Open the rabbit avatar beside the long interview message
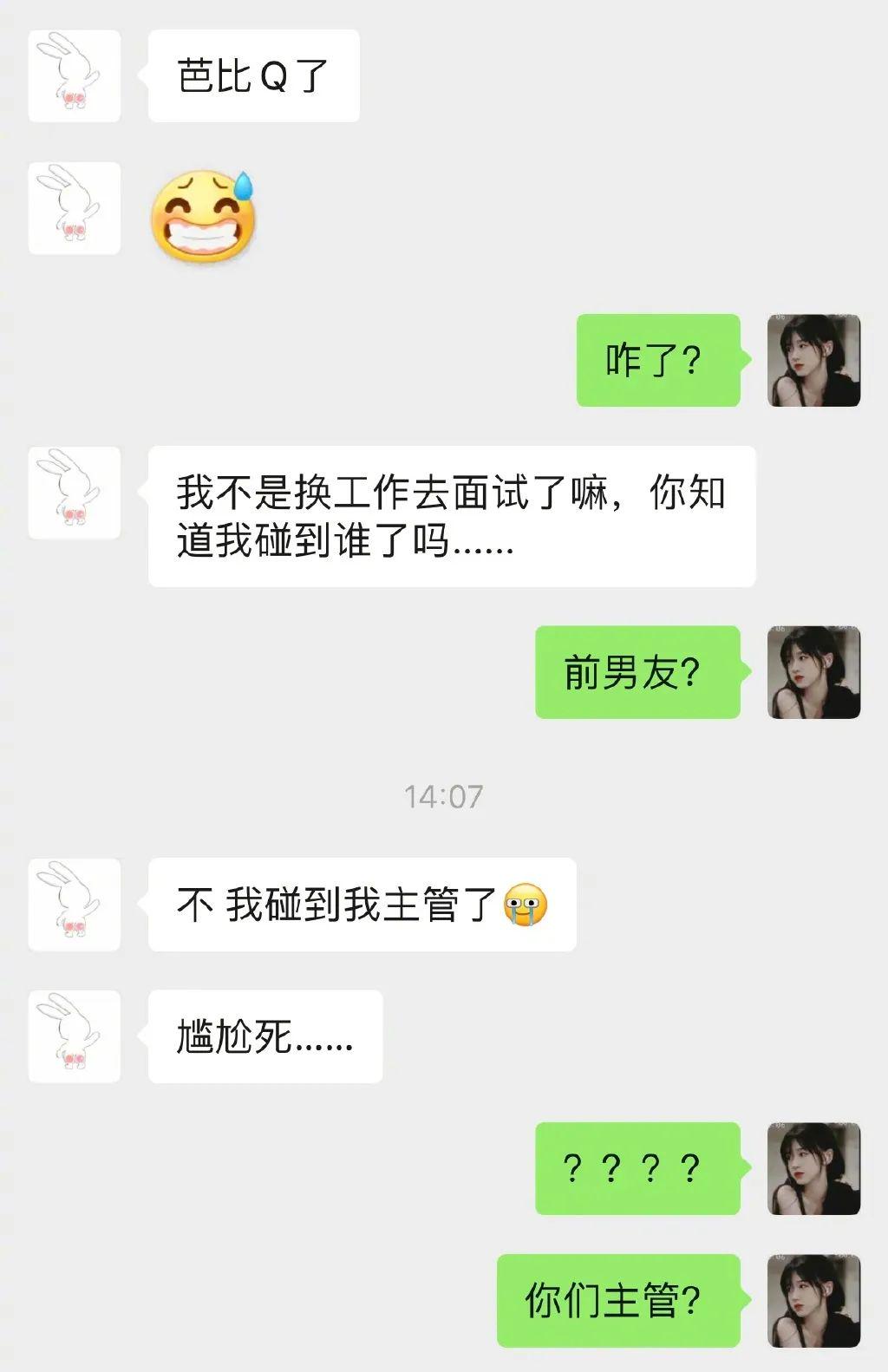This screenshot has height=1372, width=888. [74, 490]
